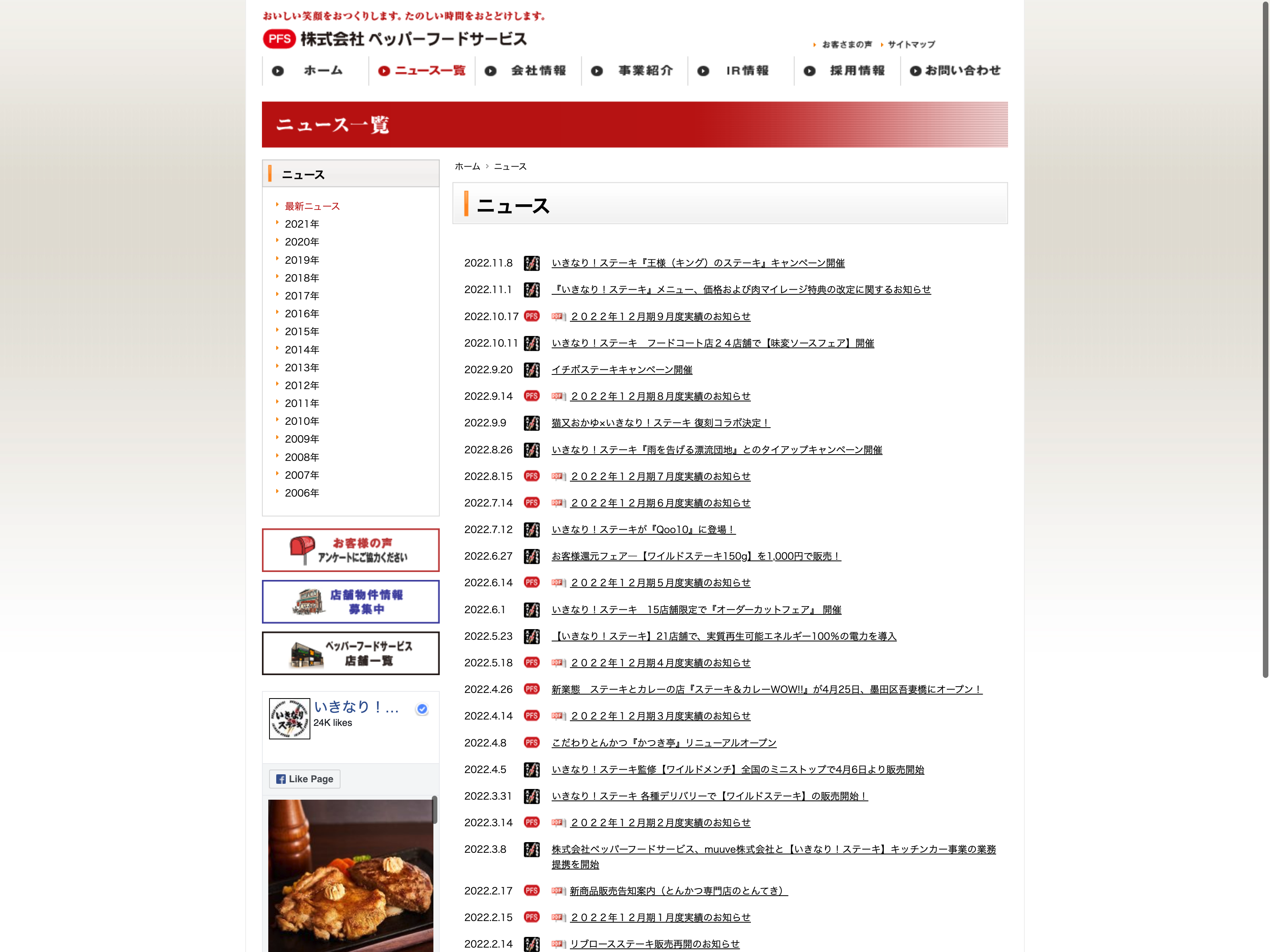Open the 店舗物件情報 募集中 banner
Viewport: 1270px width, 952px height.
(x=351, y=602)
